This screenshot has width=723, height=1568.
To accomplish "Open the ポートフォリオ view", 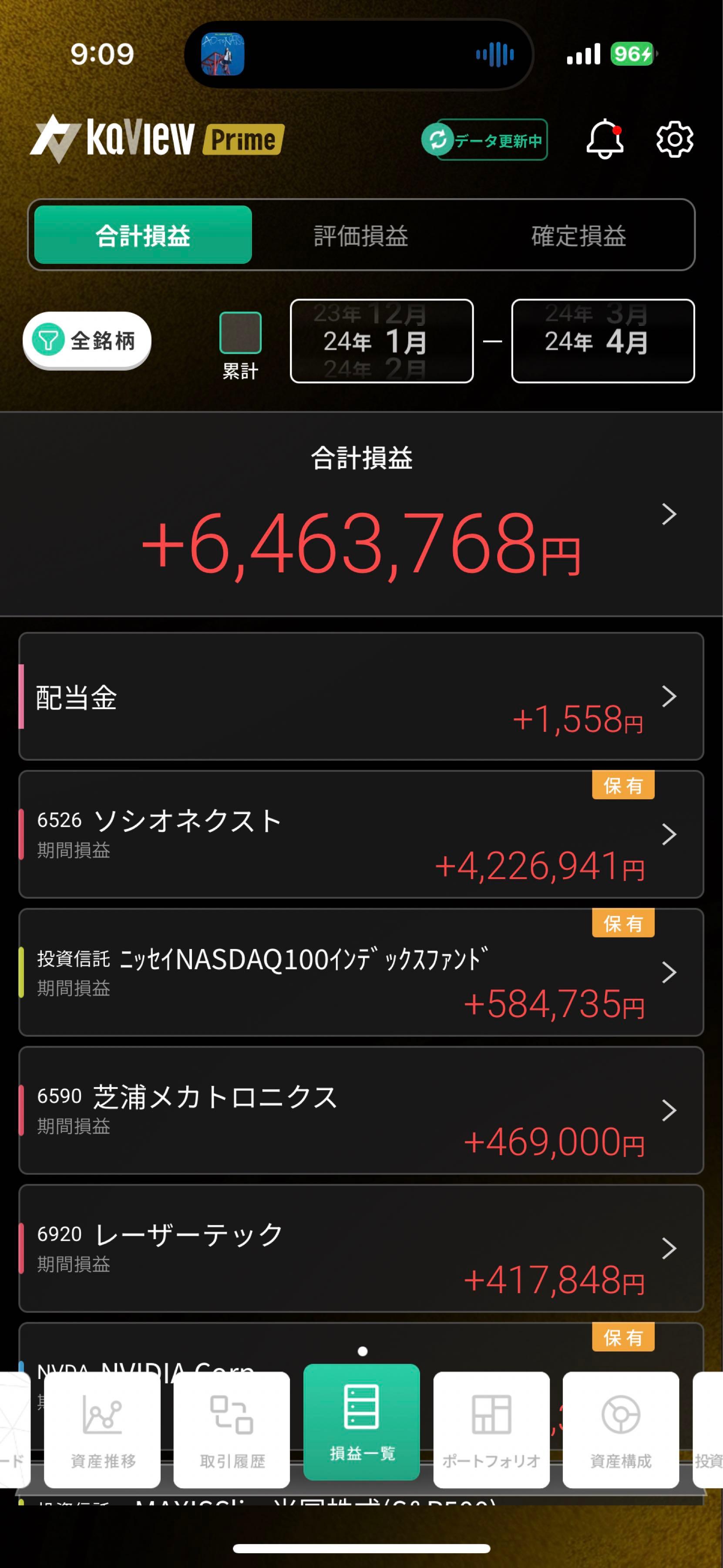I will [491, 1427].
